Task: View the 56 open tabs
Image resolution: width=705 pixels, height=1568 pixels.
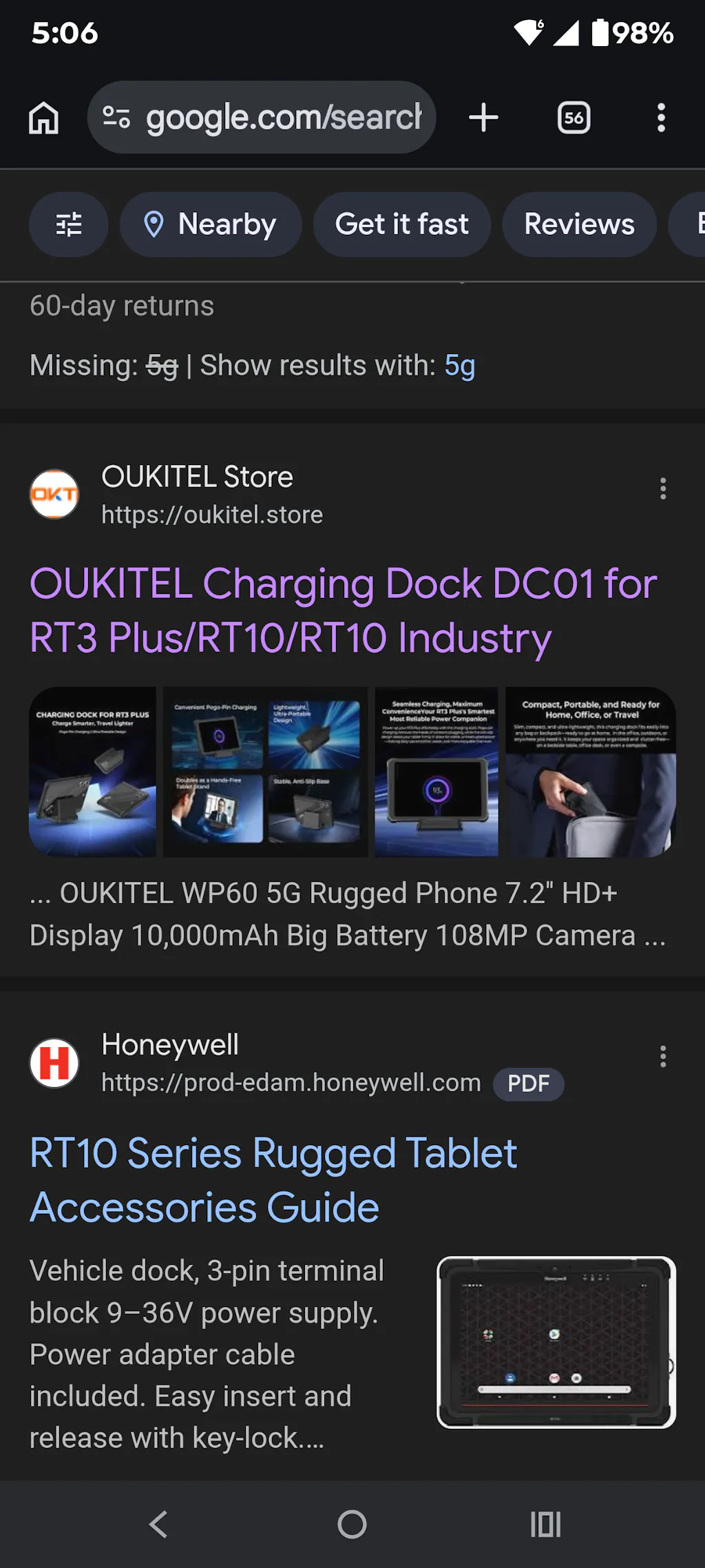Action: pos(574,118)
